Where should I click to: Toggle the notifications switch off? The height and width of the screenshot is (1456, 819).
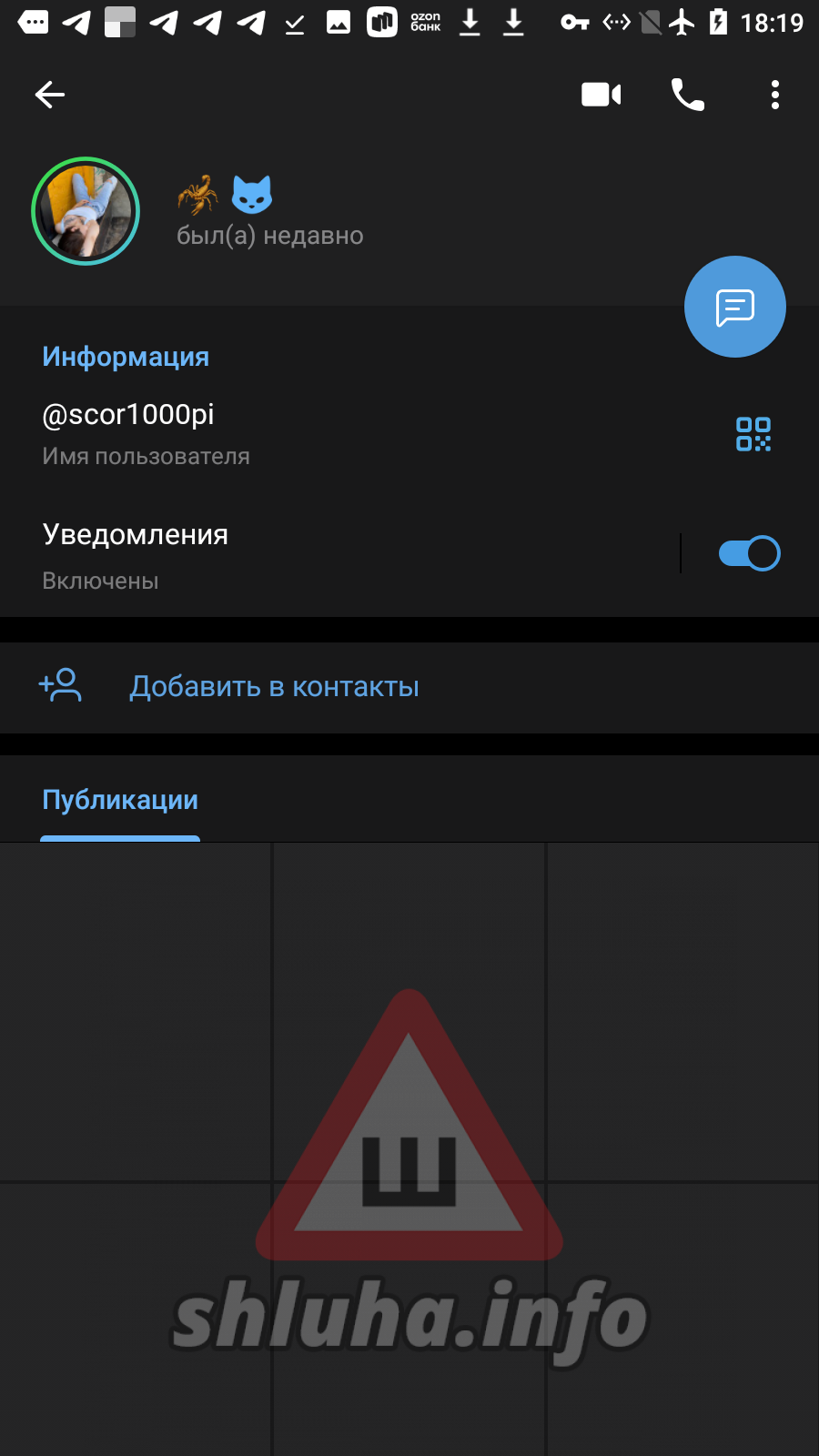pyautogui.click(x=750, y=553)
